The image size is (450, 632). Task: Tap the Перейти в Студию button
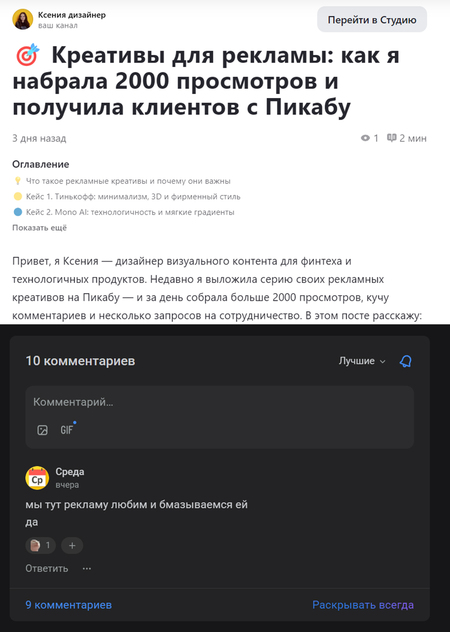(x=372, y=20)
